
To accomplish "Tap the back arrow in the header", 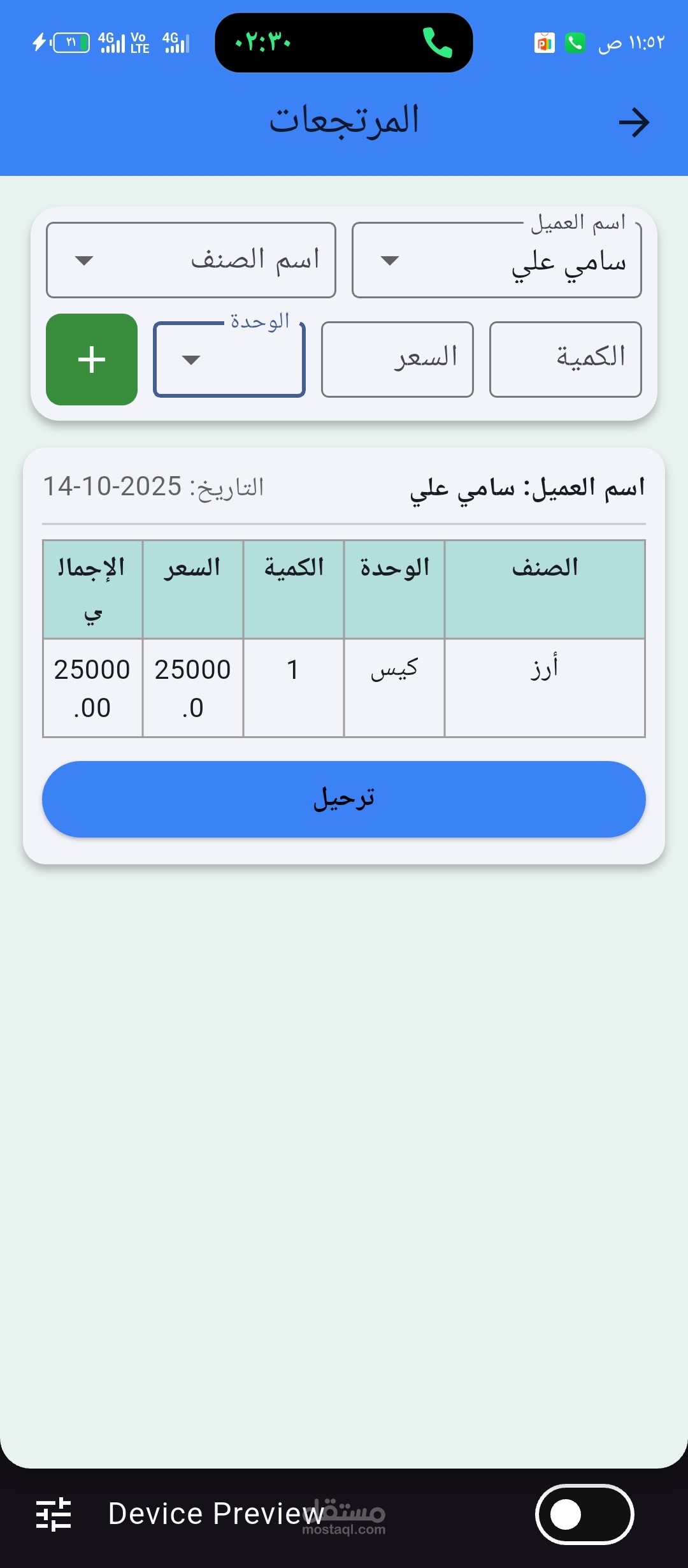I will (634, 122).
